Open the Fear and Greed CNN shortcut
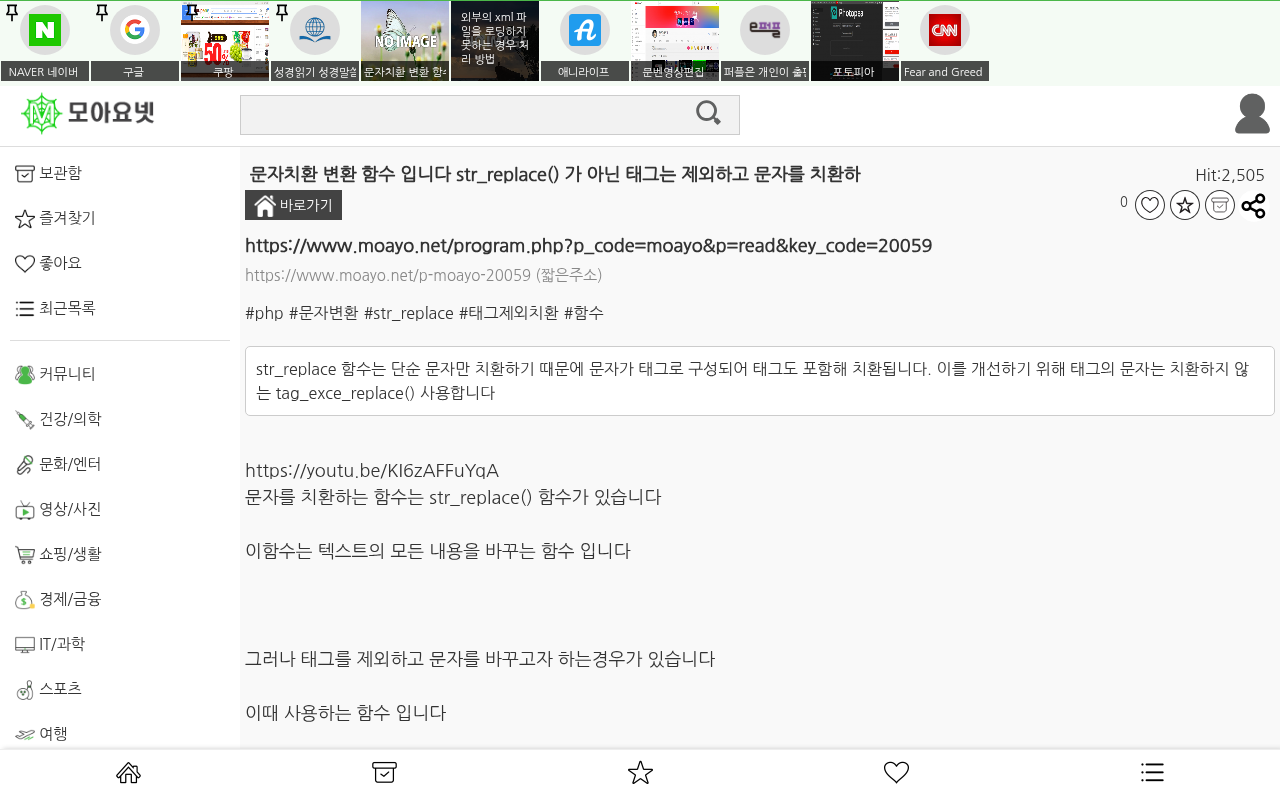The height and width of the screenshot is (800, 1280). point(945,41)
